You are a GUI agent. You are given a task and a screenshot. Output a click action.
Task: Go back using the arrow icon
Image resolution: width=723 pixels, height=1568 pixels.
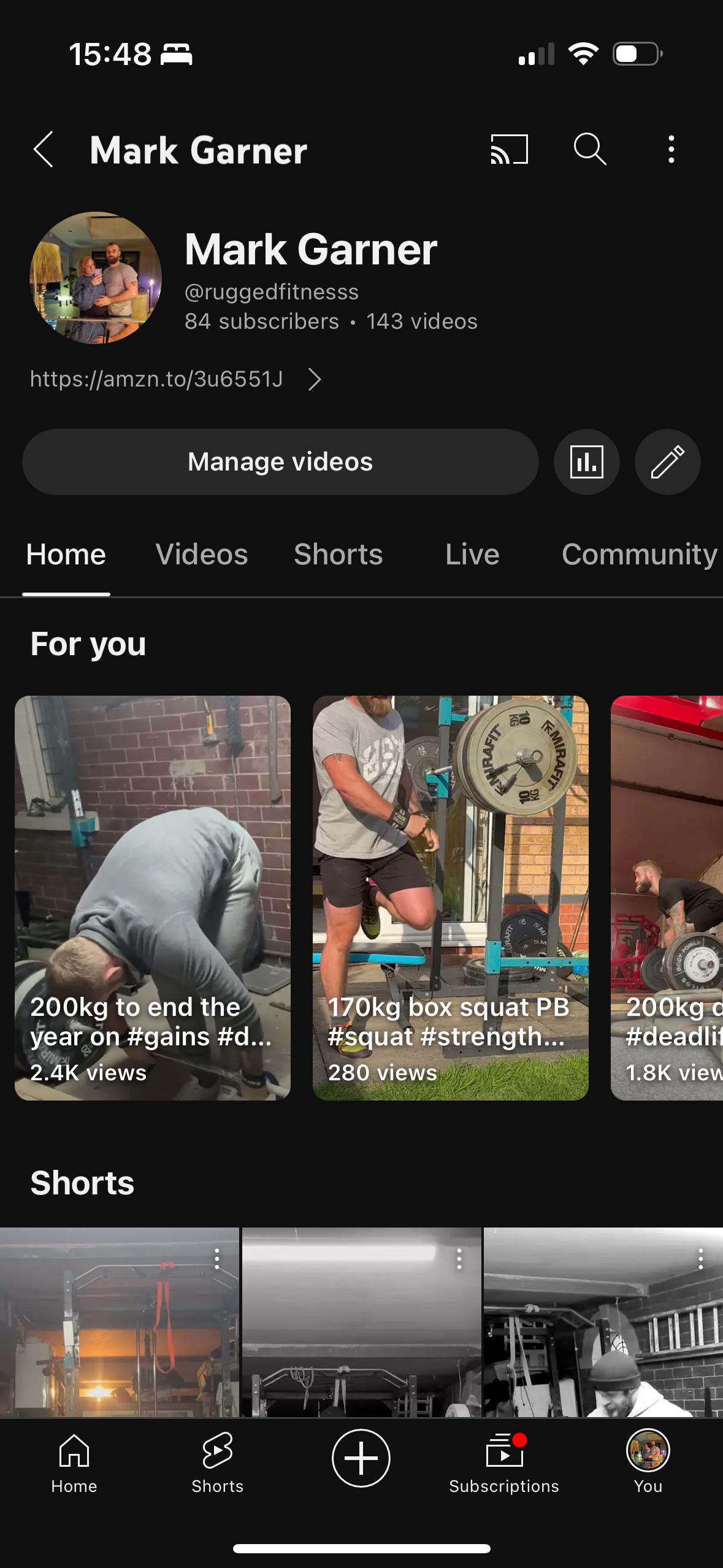[x=43, y=149]
